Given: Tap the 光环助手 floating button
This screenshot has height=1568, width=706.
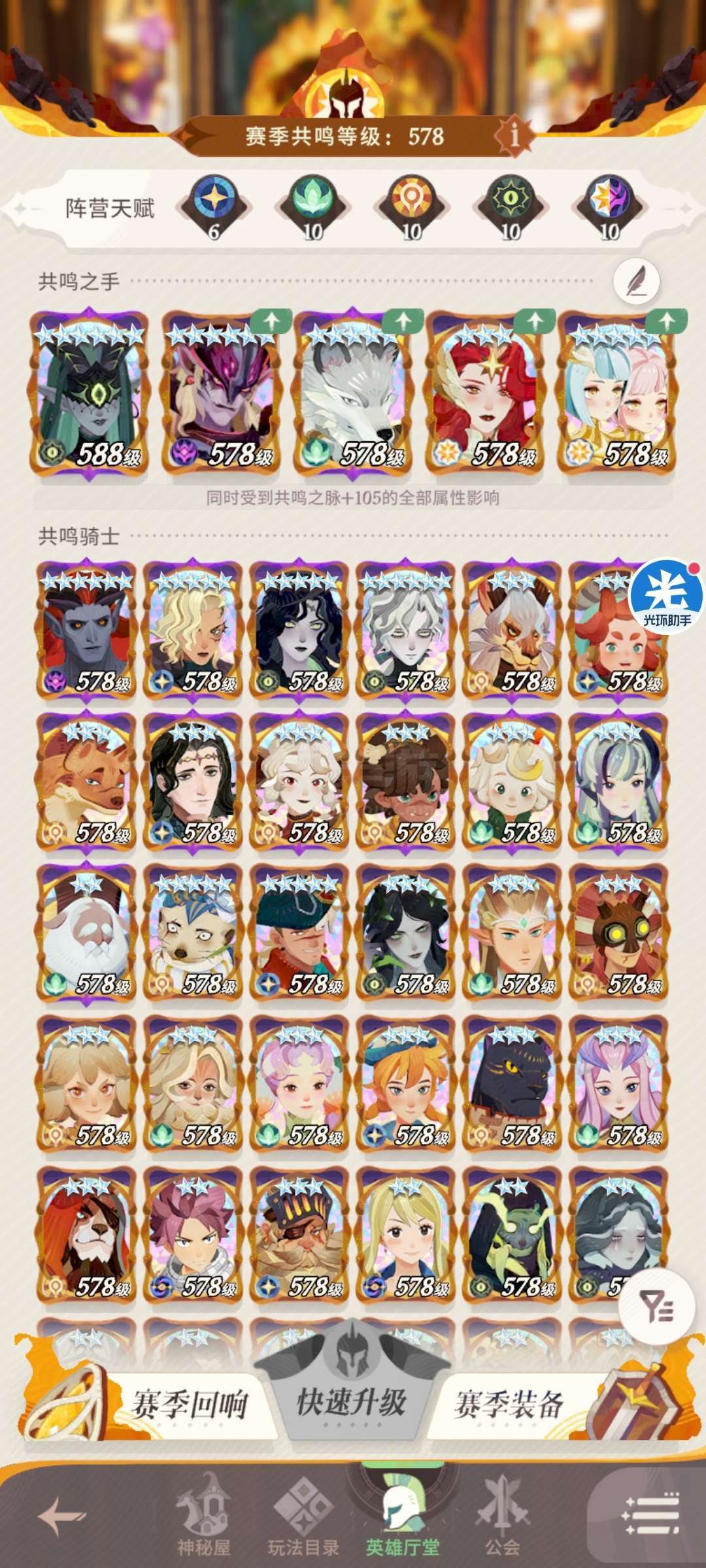Looking at the screenshot, I should (x=665, y=595).
